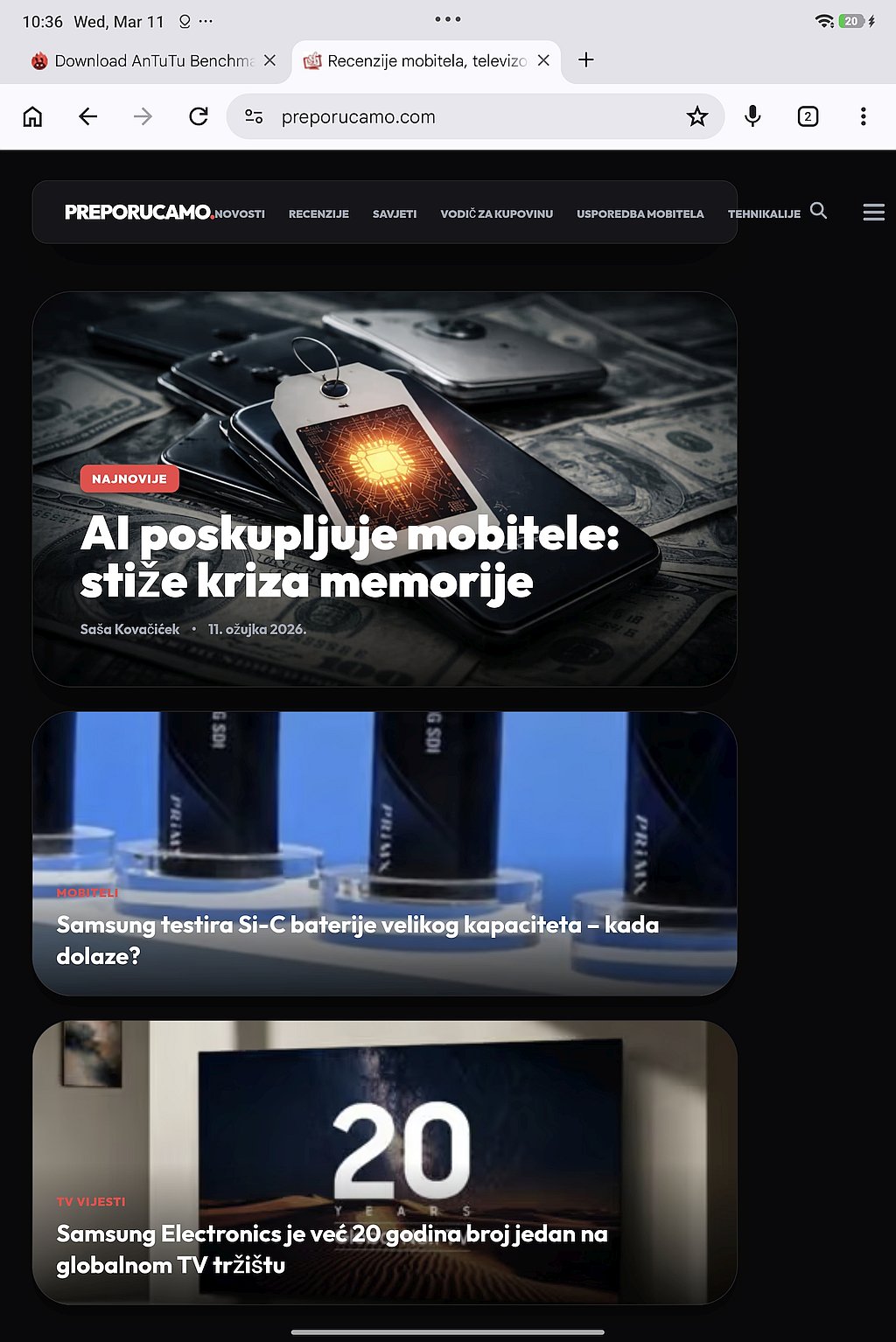Open the site hamburger menu

click(x=873, y=212)
